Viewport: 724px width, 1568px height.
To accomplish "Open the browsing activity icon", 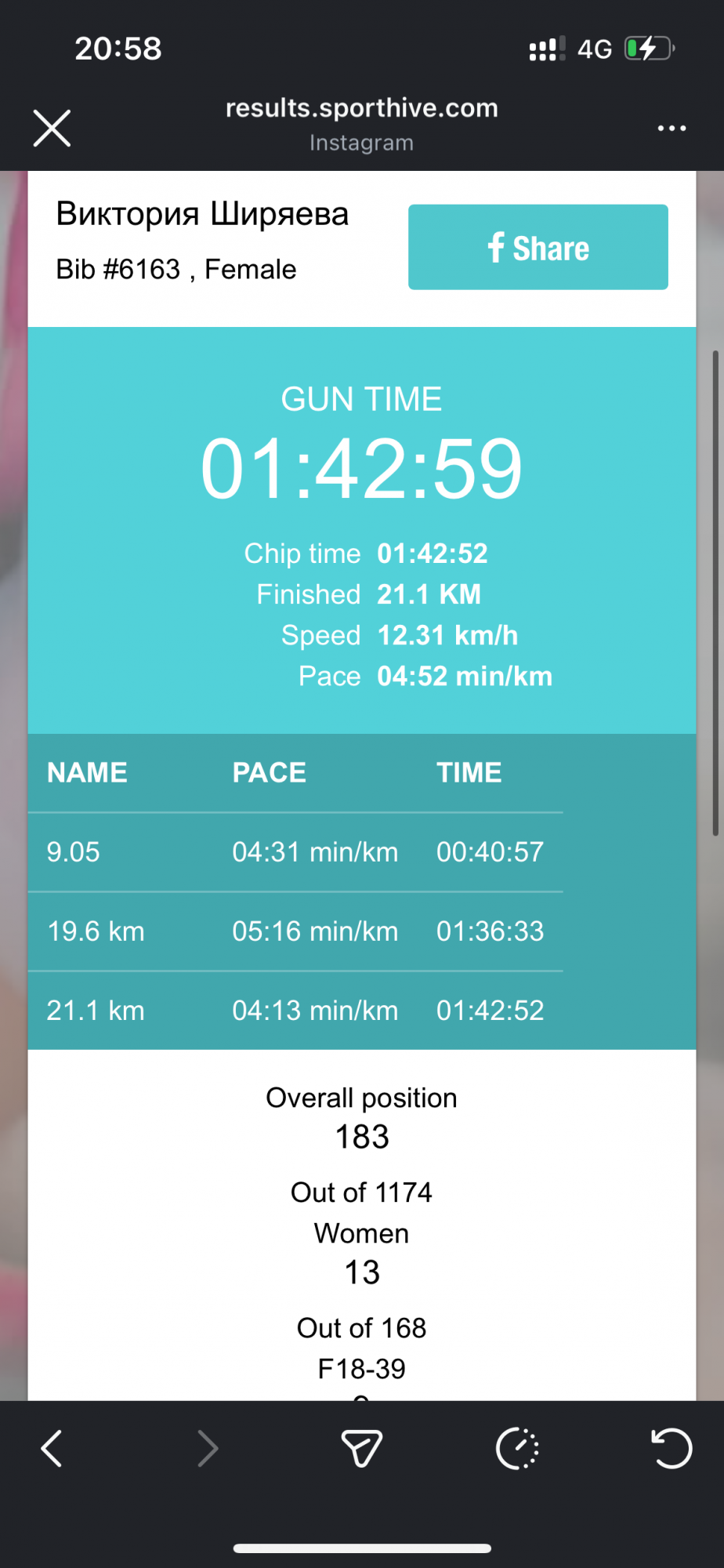I will 517,1448.
